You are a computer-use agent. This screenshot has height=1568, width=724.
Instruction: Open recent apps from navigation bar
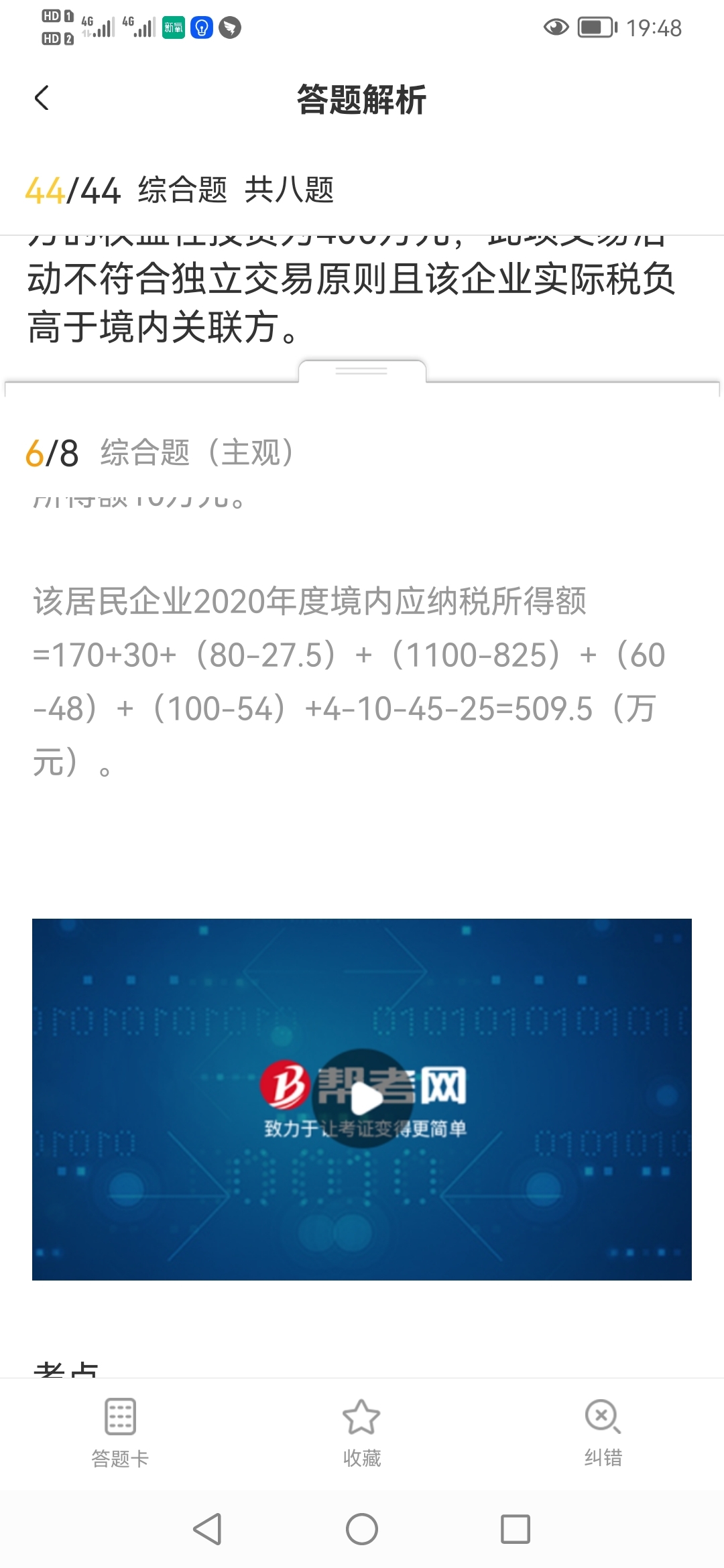click(516, 1529)
